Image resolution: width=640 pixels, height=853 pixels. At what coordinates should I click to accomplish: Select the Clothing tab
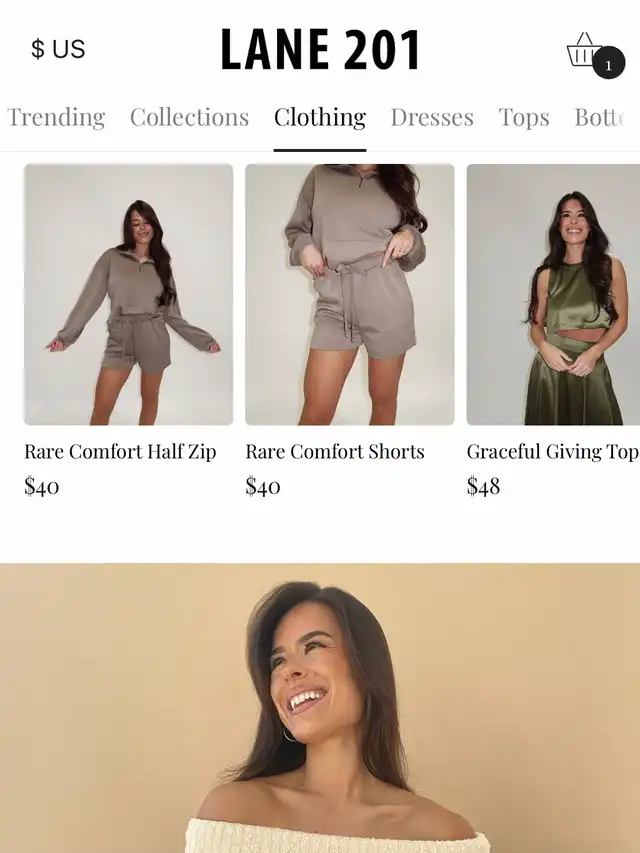pos(320,117)
